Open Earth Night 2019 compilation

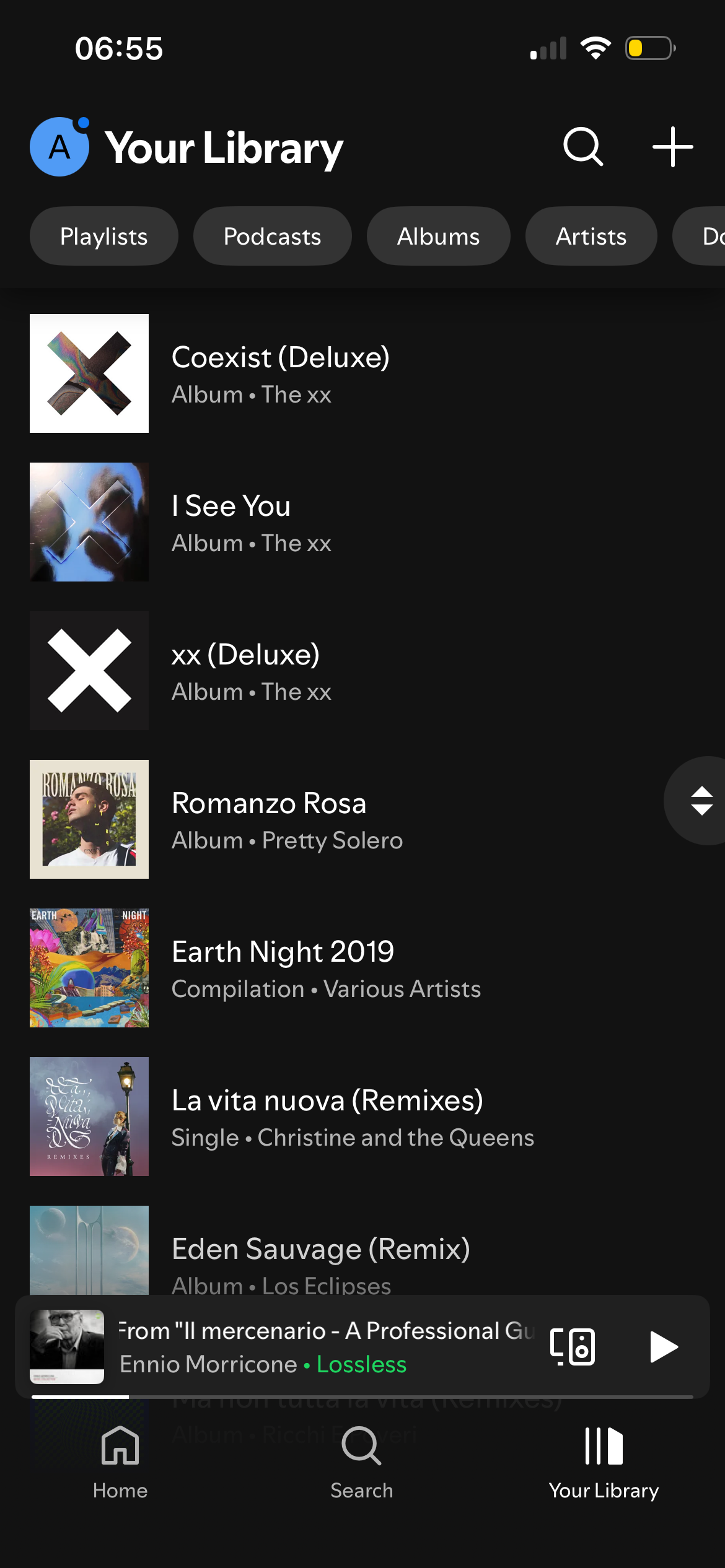pos(325,968)
